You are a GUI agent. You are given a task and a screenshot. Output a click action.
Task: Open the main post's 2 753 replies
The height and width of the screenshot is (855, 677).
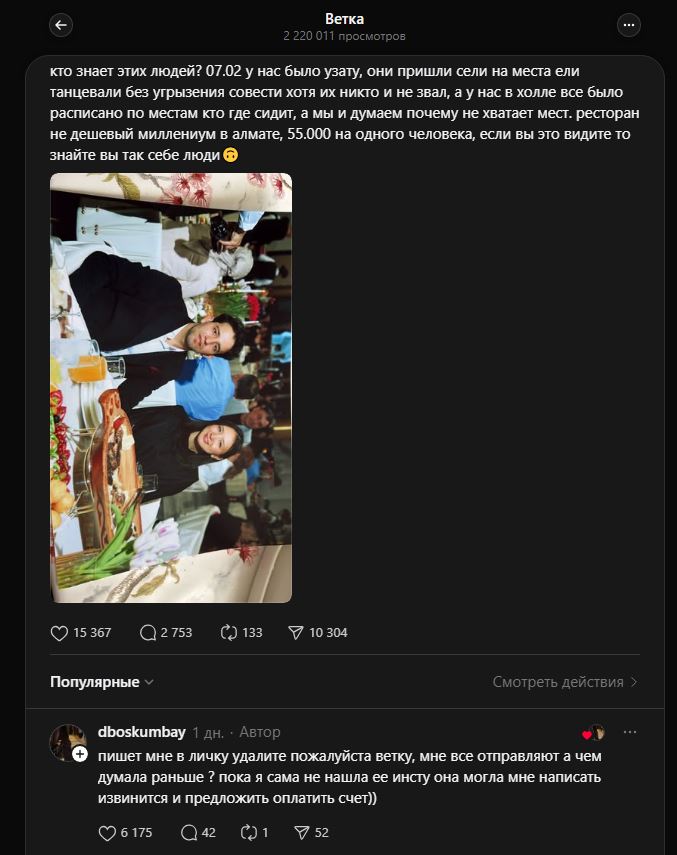click(149, 633)
